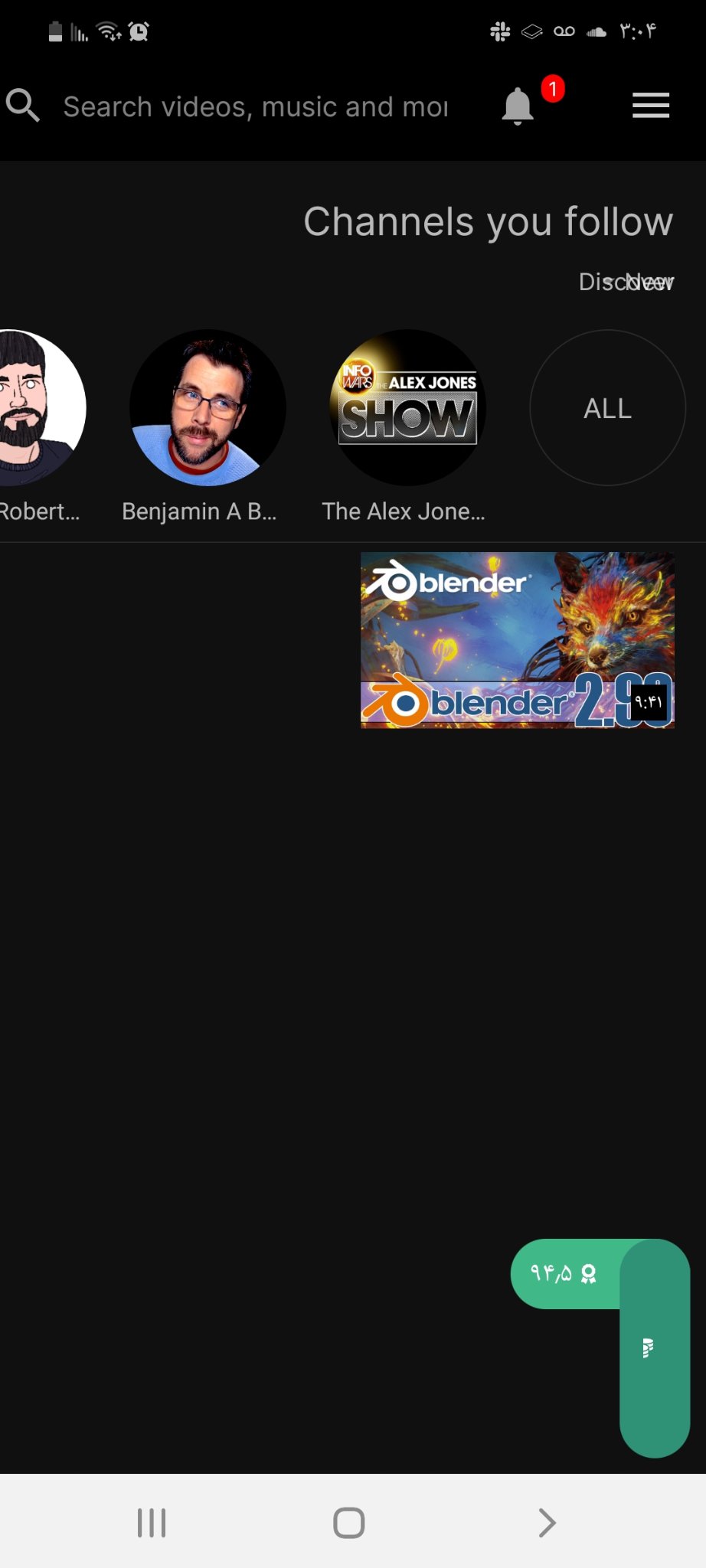Open Benjamin A B channel
The image size is (706, 1568).
[x=208, y=407]
